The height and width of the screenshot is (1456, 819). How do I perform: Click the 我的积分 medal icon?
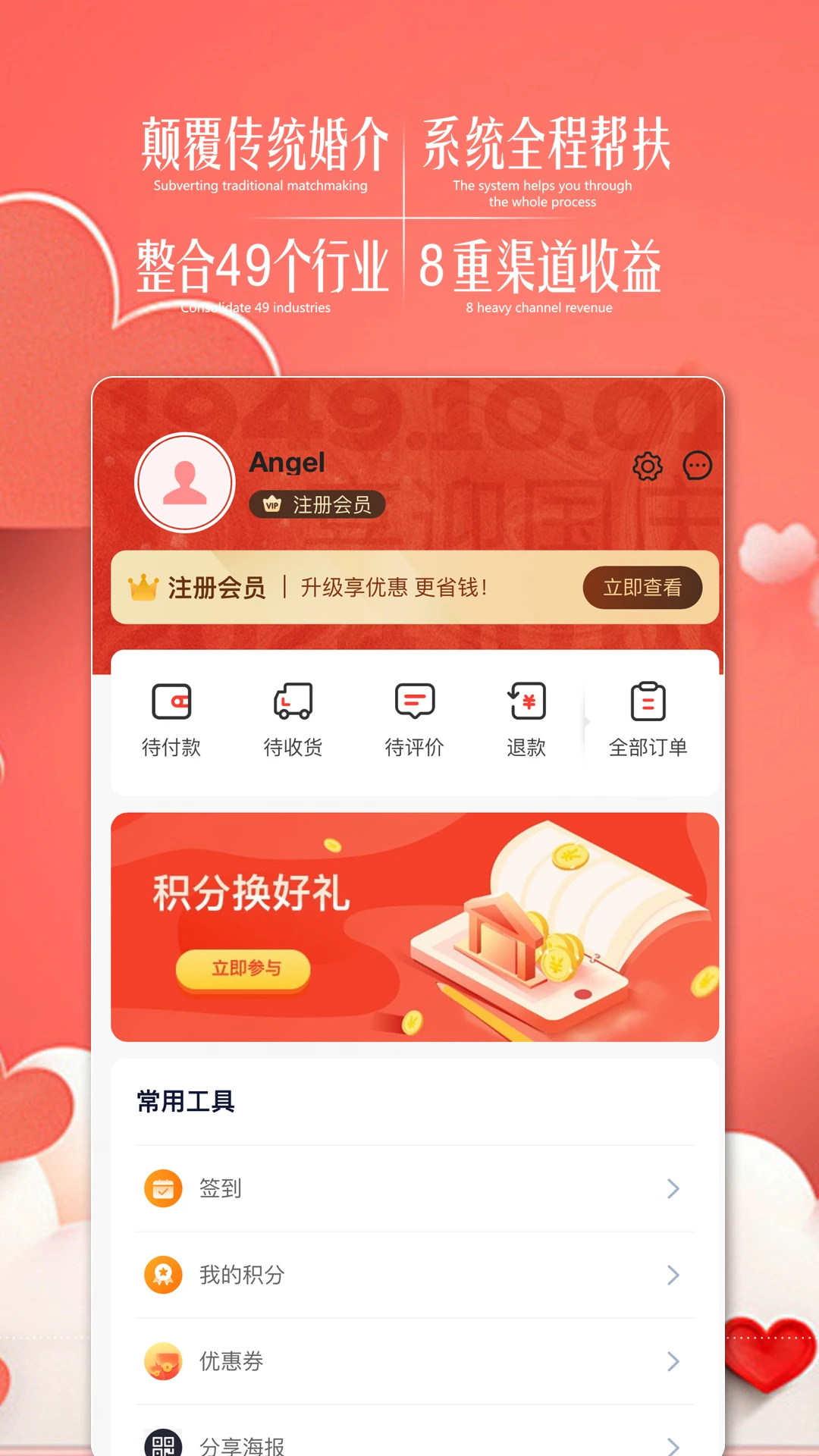pyautogui.click(x=162, y=1275)
